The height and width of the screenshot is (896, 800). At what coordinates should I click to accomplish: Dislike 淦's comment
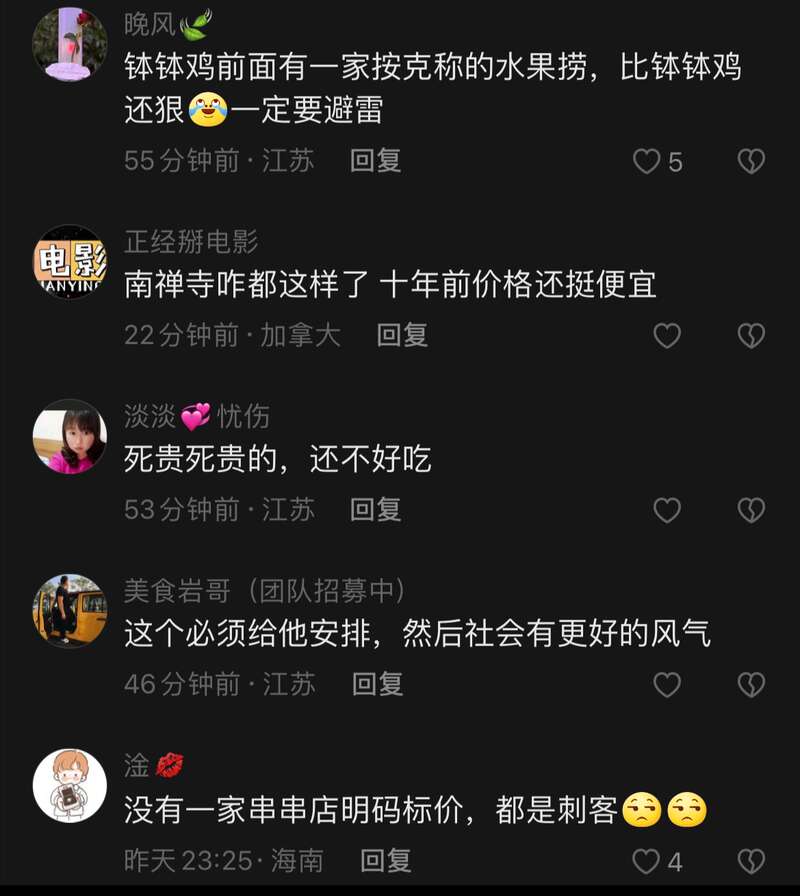751,861
